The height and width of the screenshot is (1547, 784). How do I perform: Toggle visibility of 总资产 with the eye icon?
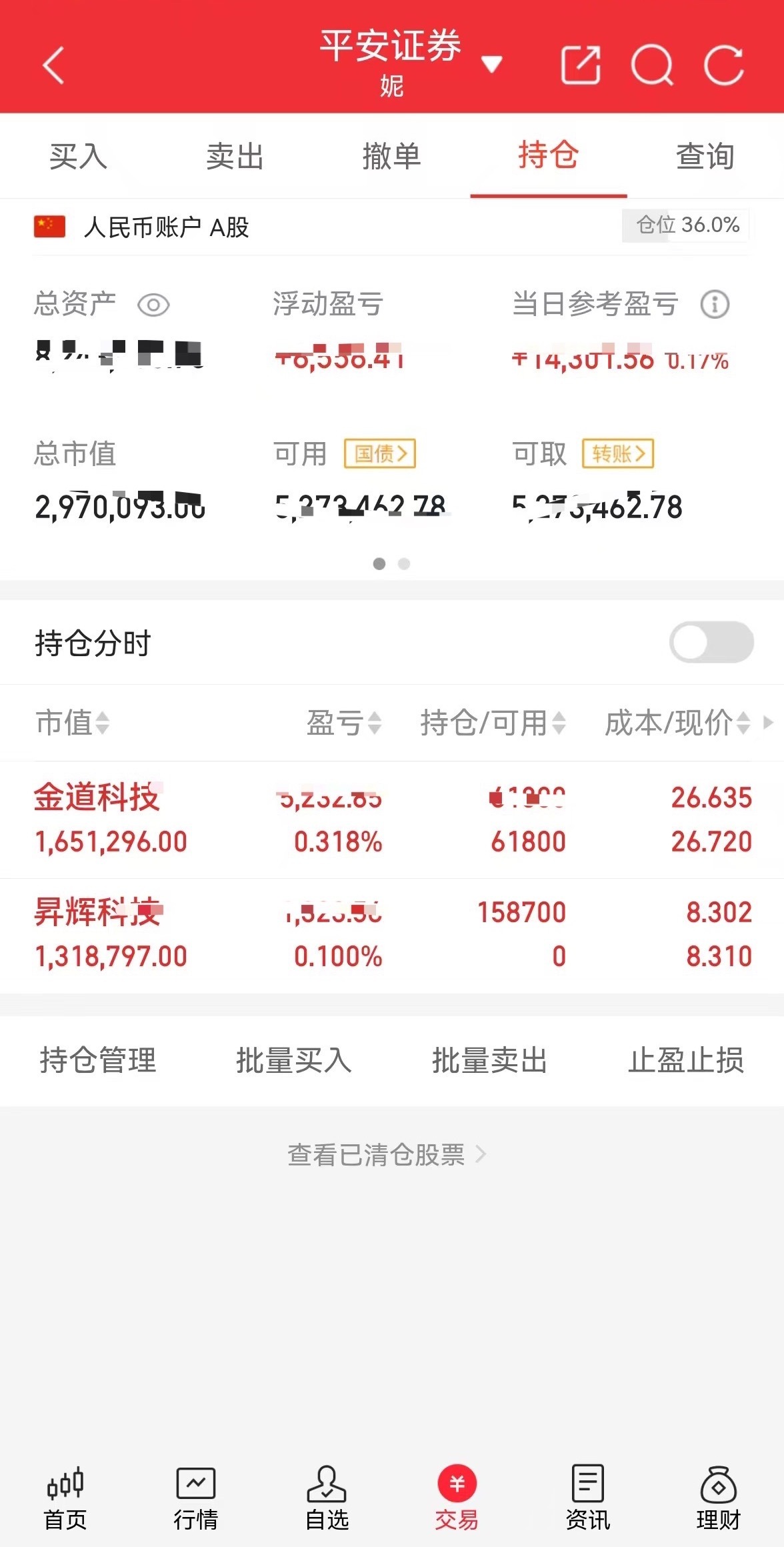(x=154, y=305)
